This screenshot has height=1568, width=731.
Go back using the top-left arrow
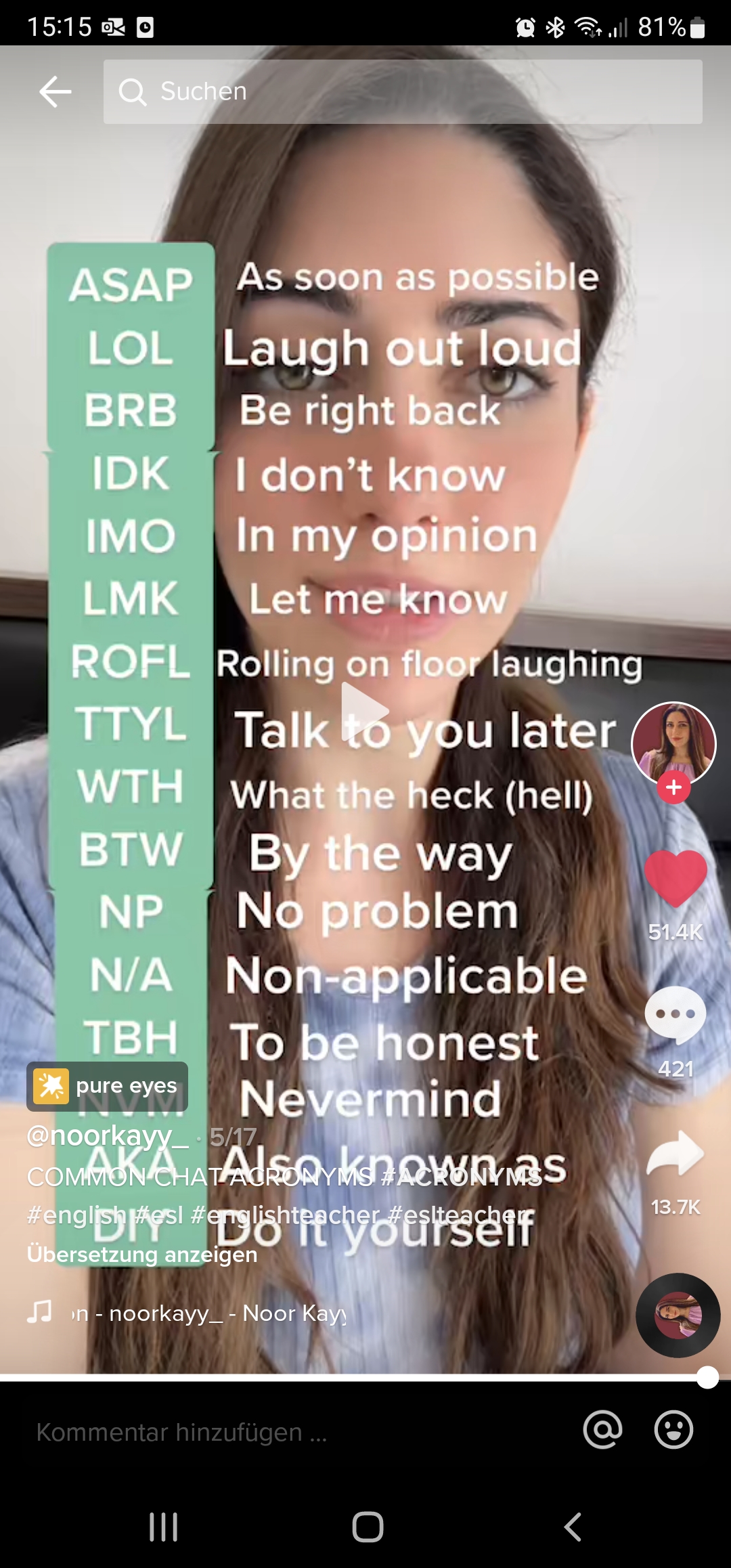coord(56,91)
